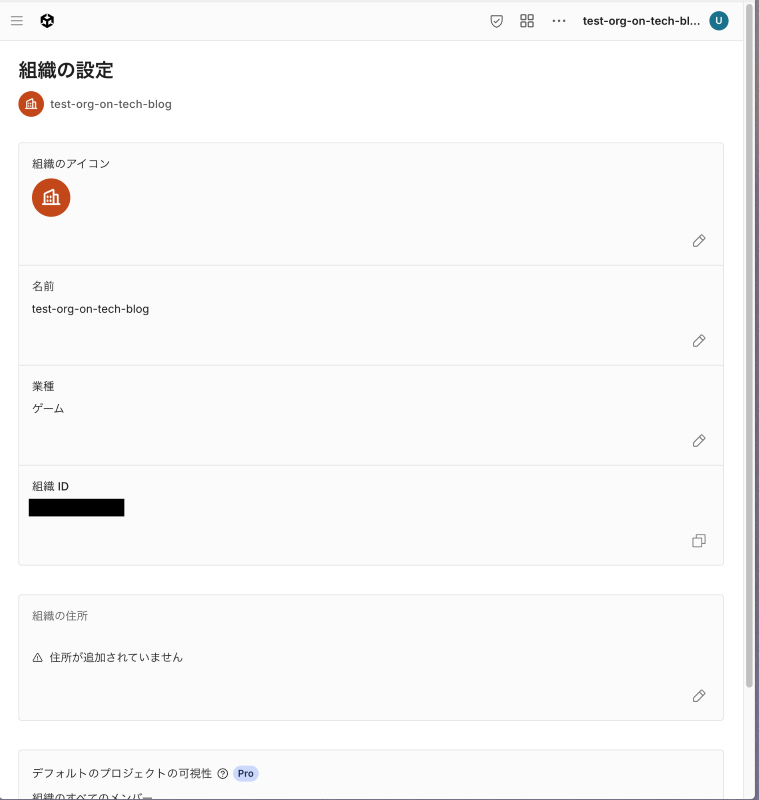Open the three-dot overflow menu
This screenshot has height=800, width=759.
click(559, 21)
